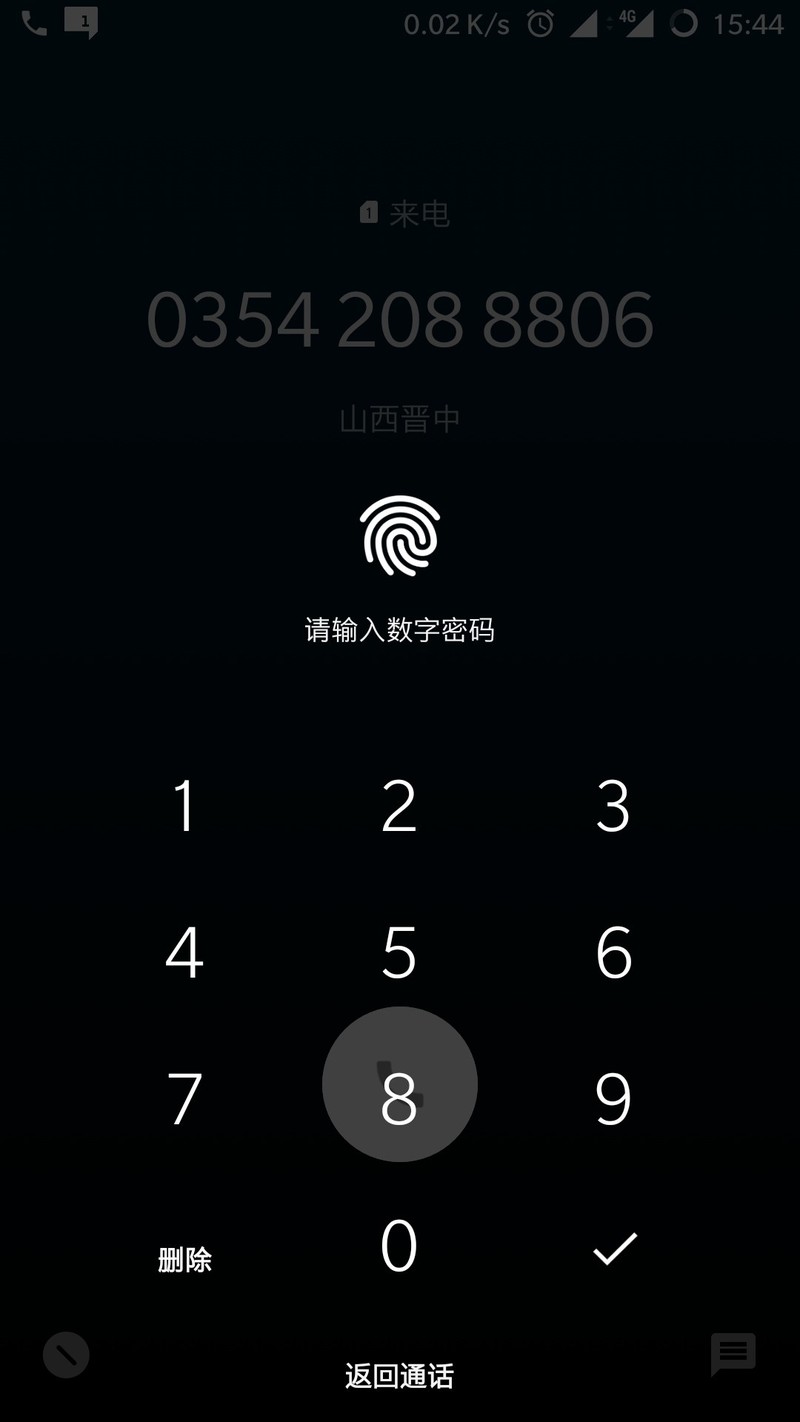The width and height of the screenshot is (800, 1422).
Task: Enter digit 5 on the keypad
Action: pyautogui.click(x=399, y=953)
